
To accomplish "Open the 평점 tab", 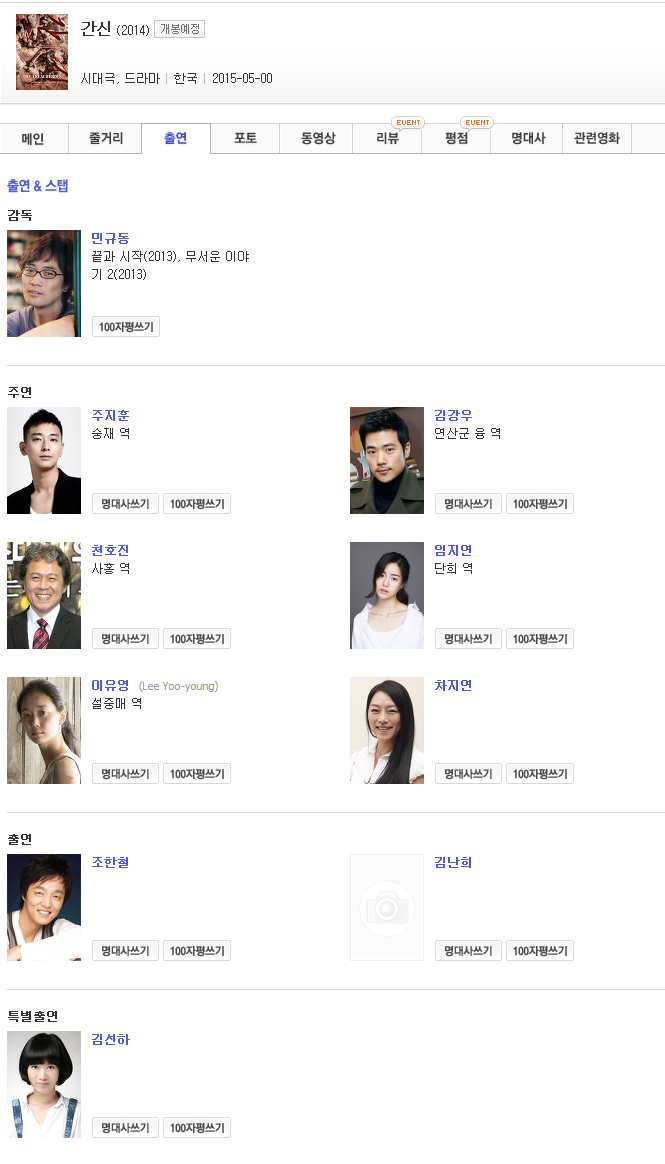I will click(x=456, y=139).
